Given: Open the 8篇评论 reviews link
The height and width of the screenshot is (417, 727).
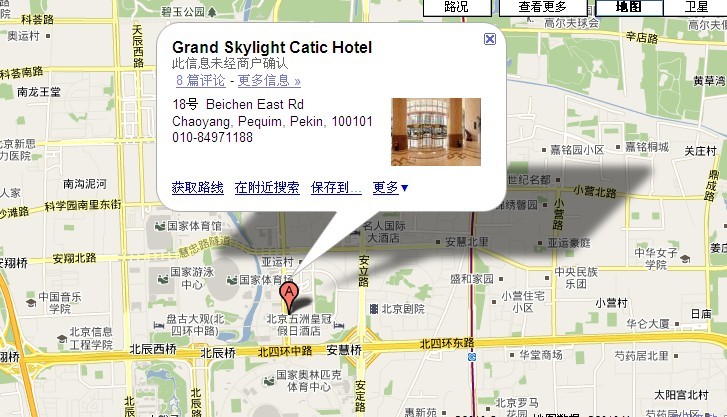Looking at the screenshot, I should (x=200, y=81).
